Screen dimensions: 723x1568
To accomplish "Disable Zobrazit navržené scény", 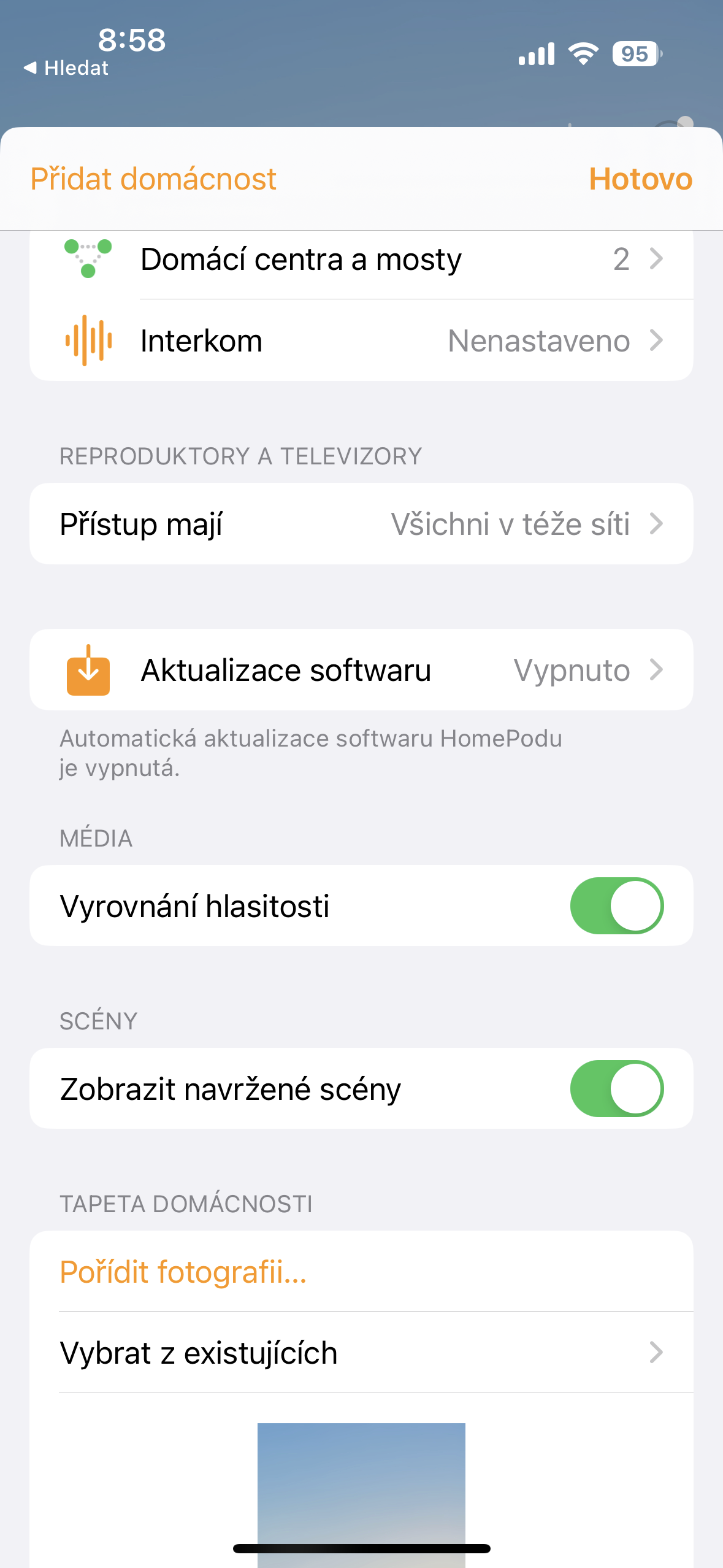I will coord(616,1088).
